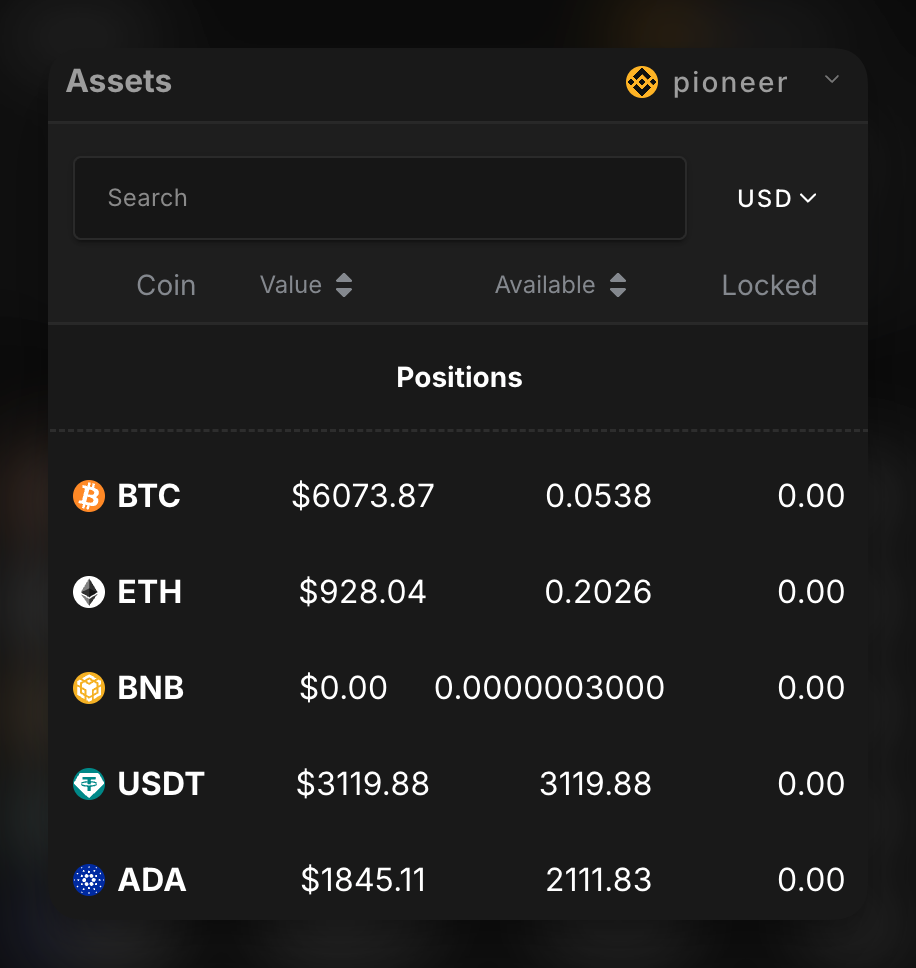Click the BNB coin icon
The width and height of the screenshot is (916, 968).
(x=89, y=687)
